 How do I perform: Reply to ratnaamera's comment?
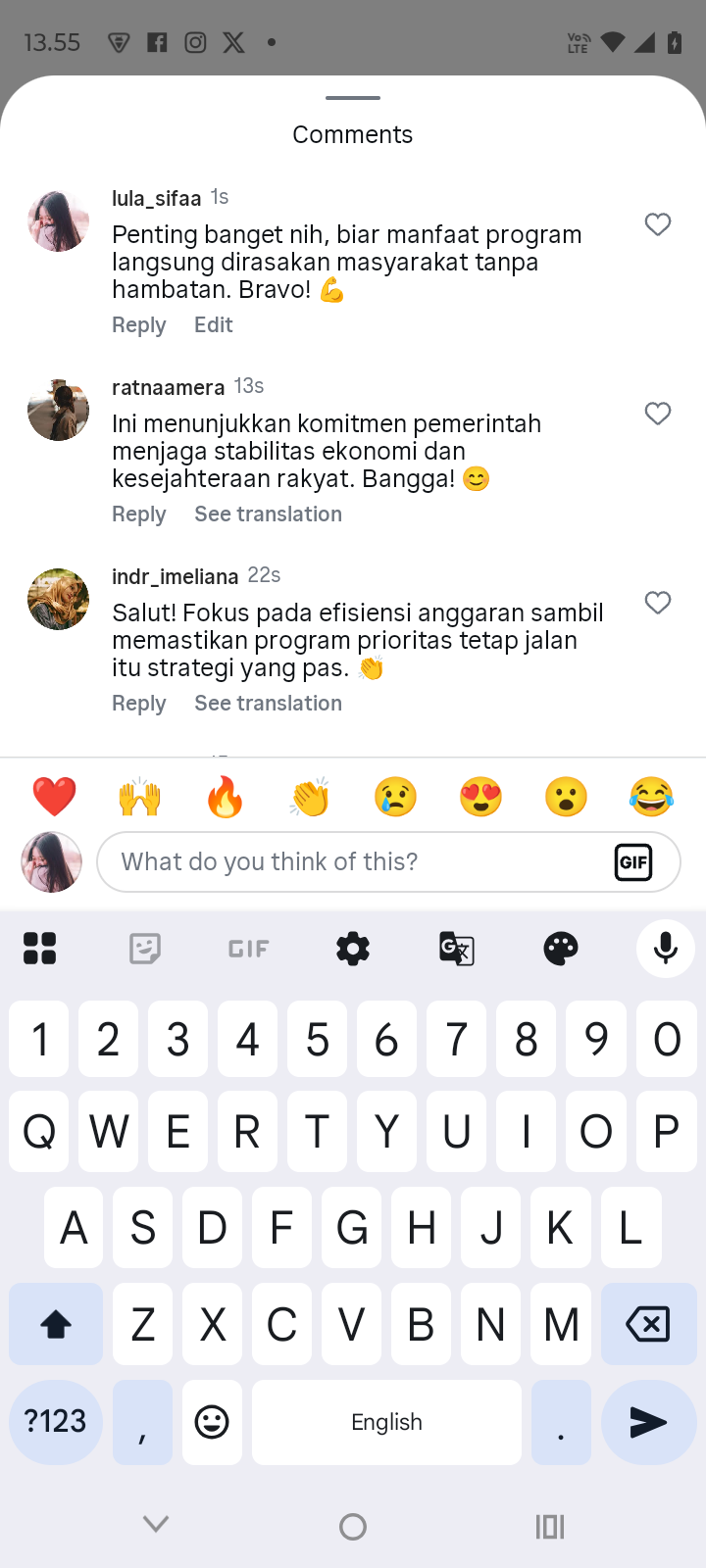tap(138, 514)
